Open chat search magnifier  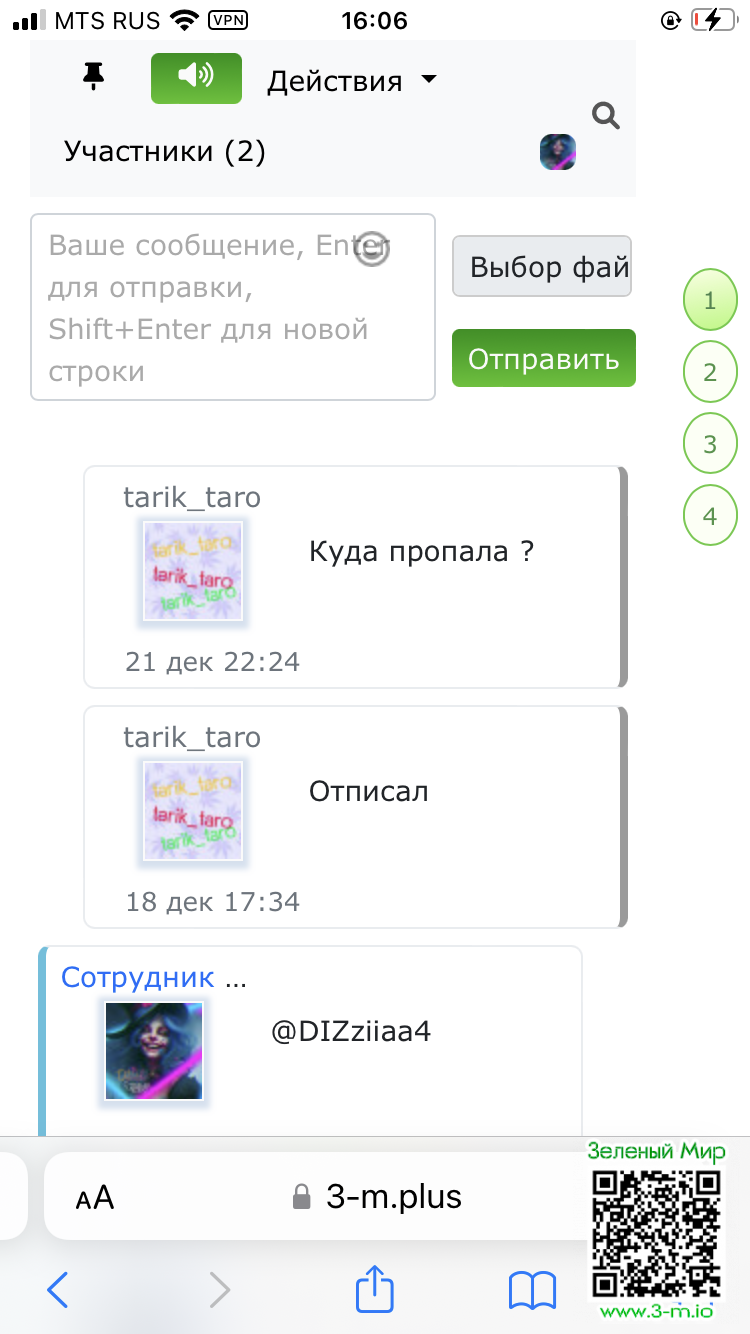point(605,116)
